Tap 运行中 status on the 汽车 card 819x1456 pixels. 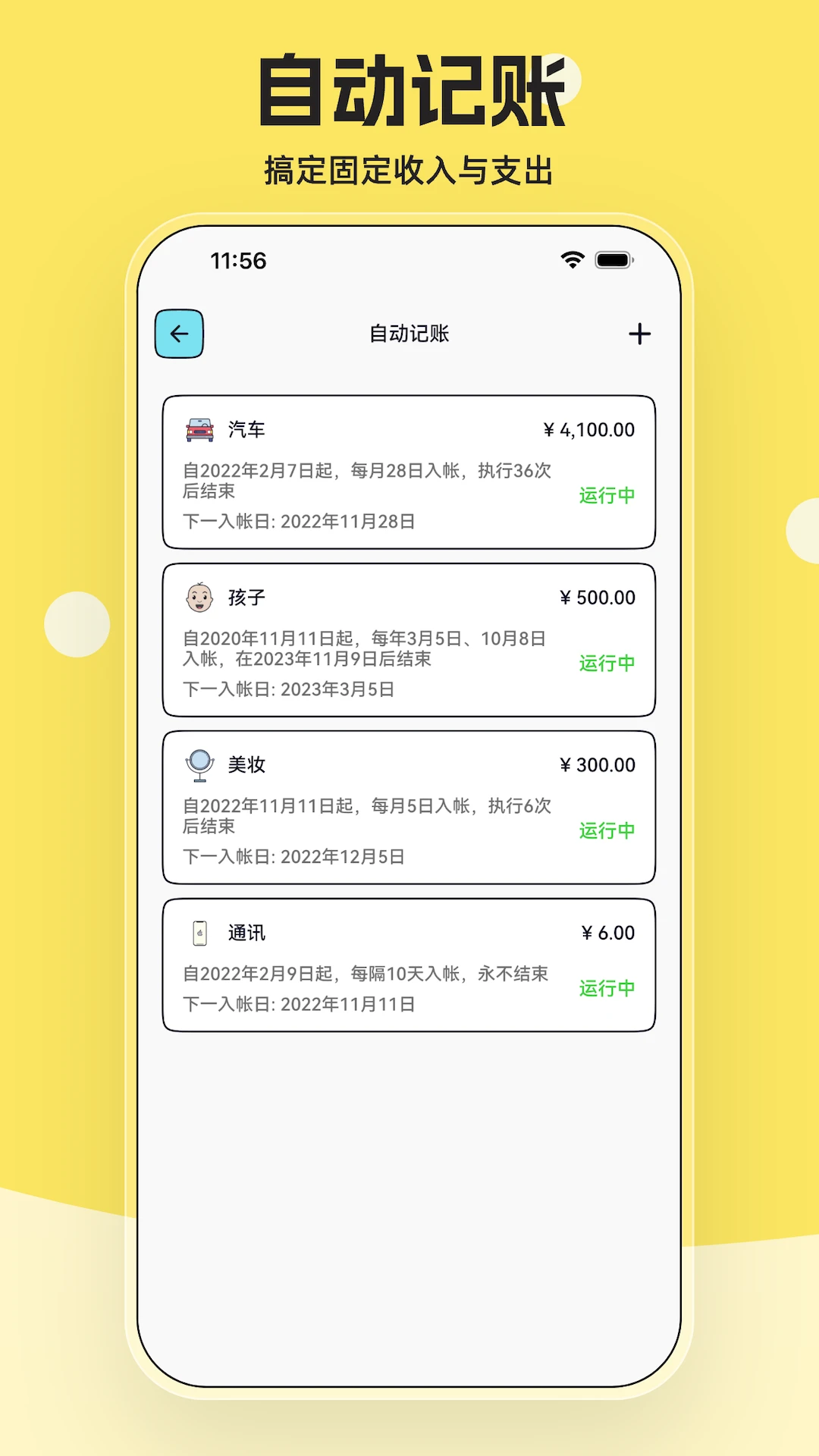click(606, 496)
